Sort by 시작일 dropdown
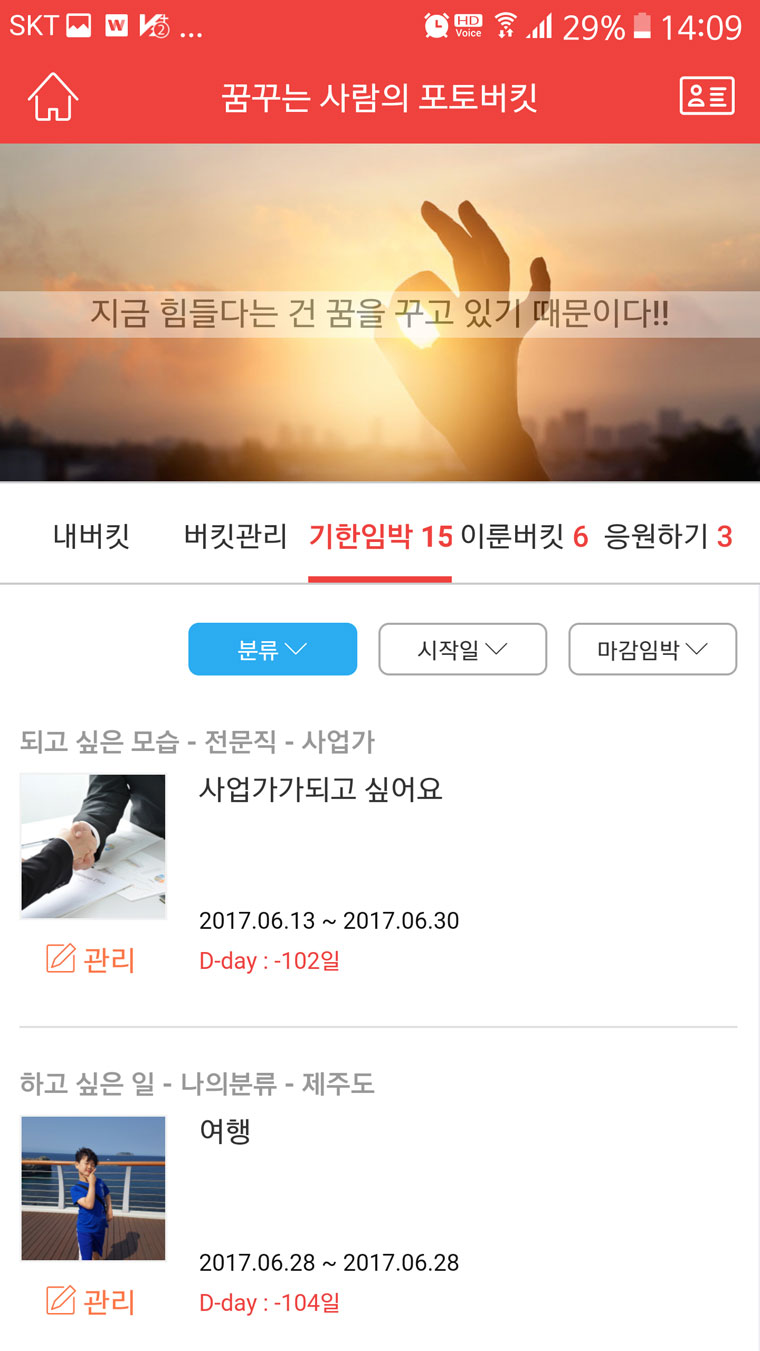760x1351 pixels. (x=462, y=649)
